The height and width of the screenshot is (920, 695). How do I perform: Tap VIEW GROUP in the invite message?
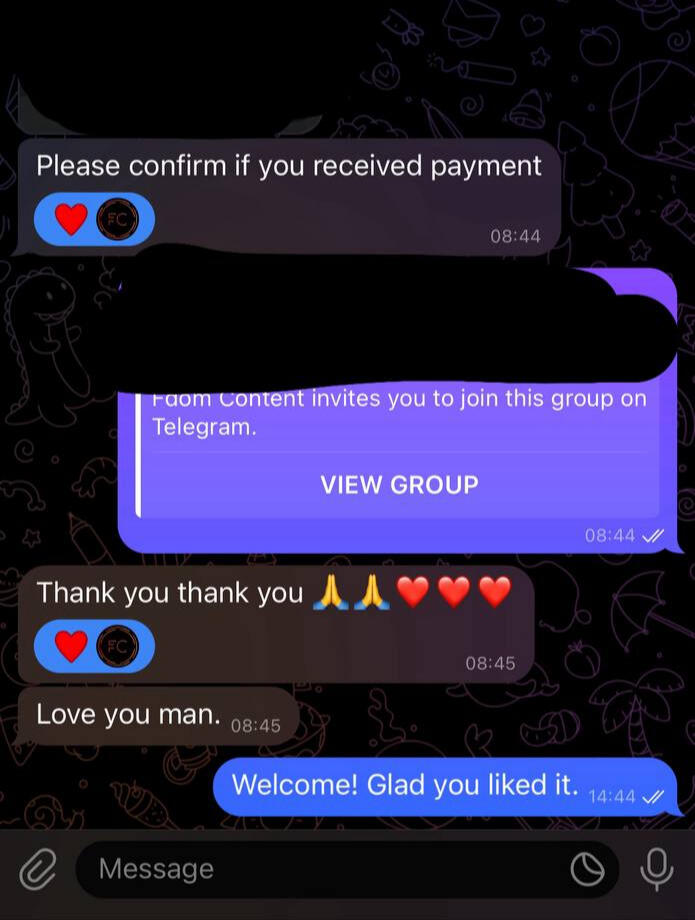[399, 485]
